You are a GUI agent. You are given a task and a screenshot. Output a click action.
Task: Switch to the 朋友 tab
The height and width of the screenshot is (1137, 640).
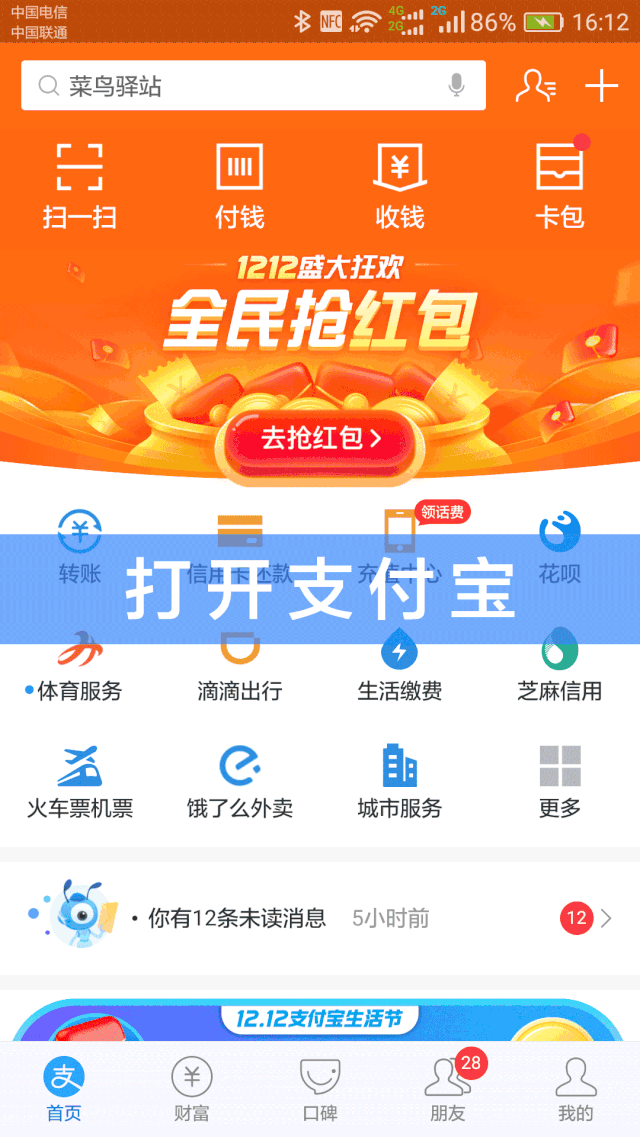pos(448,1090)
